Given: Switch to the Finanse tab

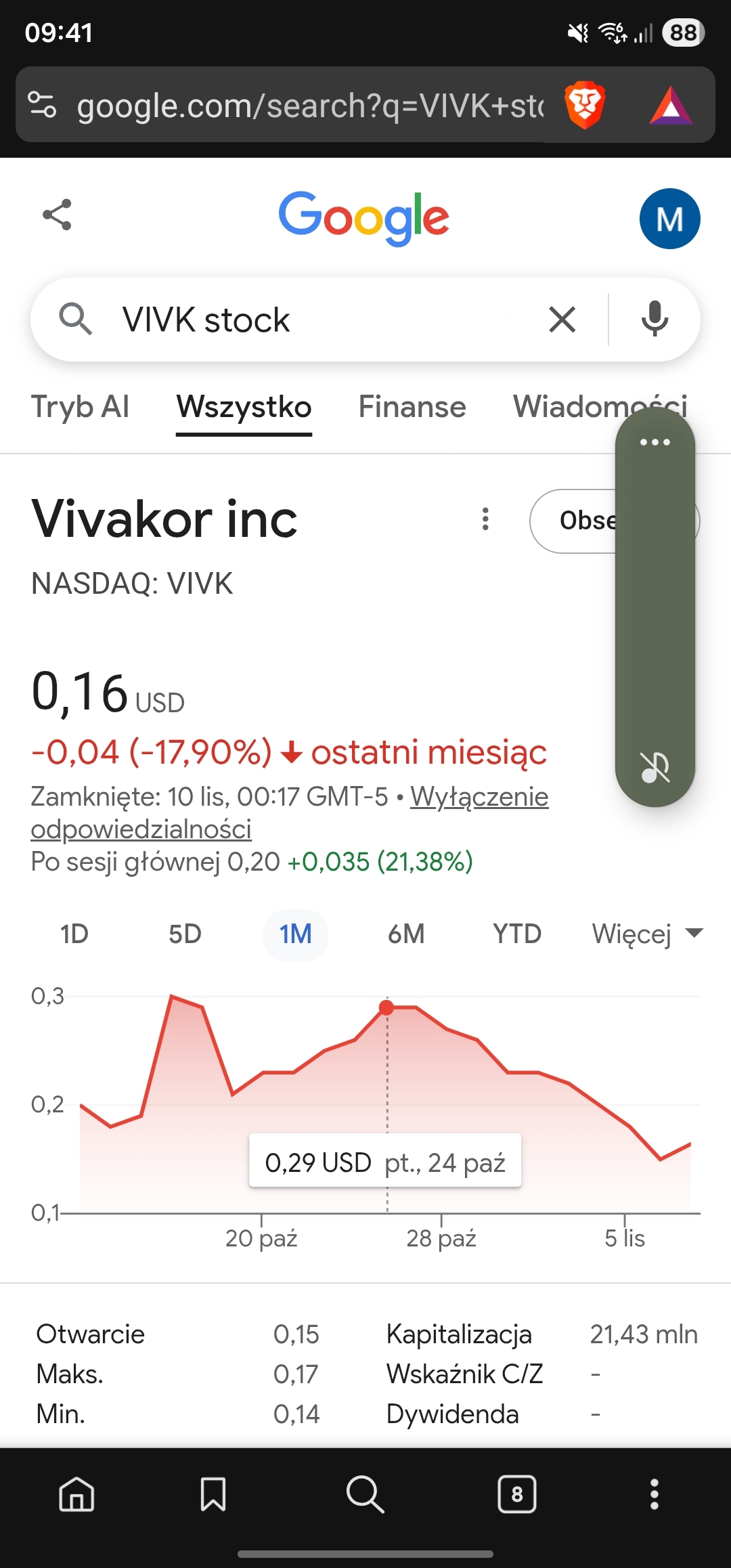Looking at the screenshot, I should click(x=412, y=408).
